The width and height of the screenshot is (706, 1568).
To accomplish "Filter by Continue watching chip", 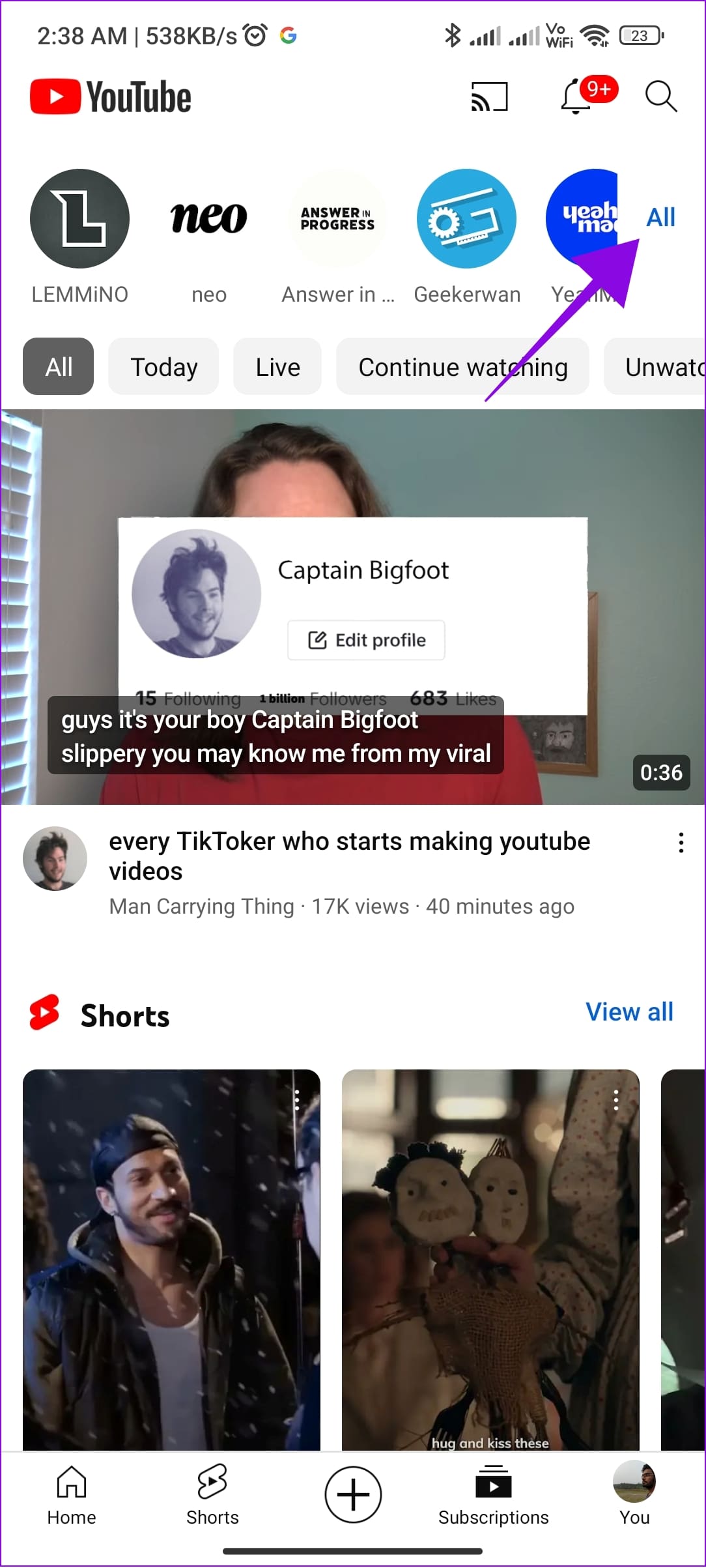I will pos(462,366).
